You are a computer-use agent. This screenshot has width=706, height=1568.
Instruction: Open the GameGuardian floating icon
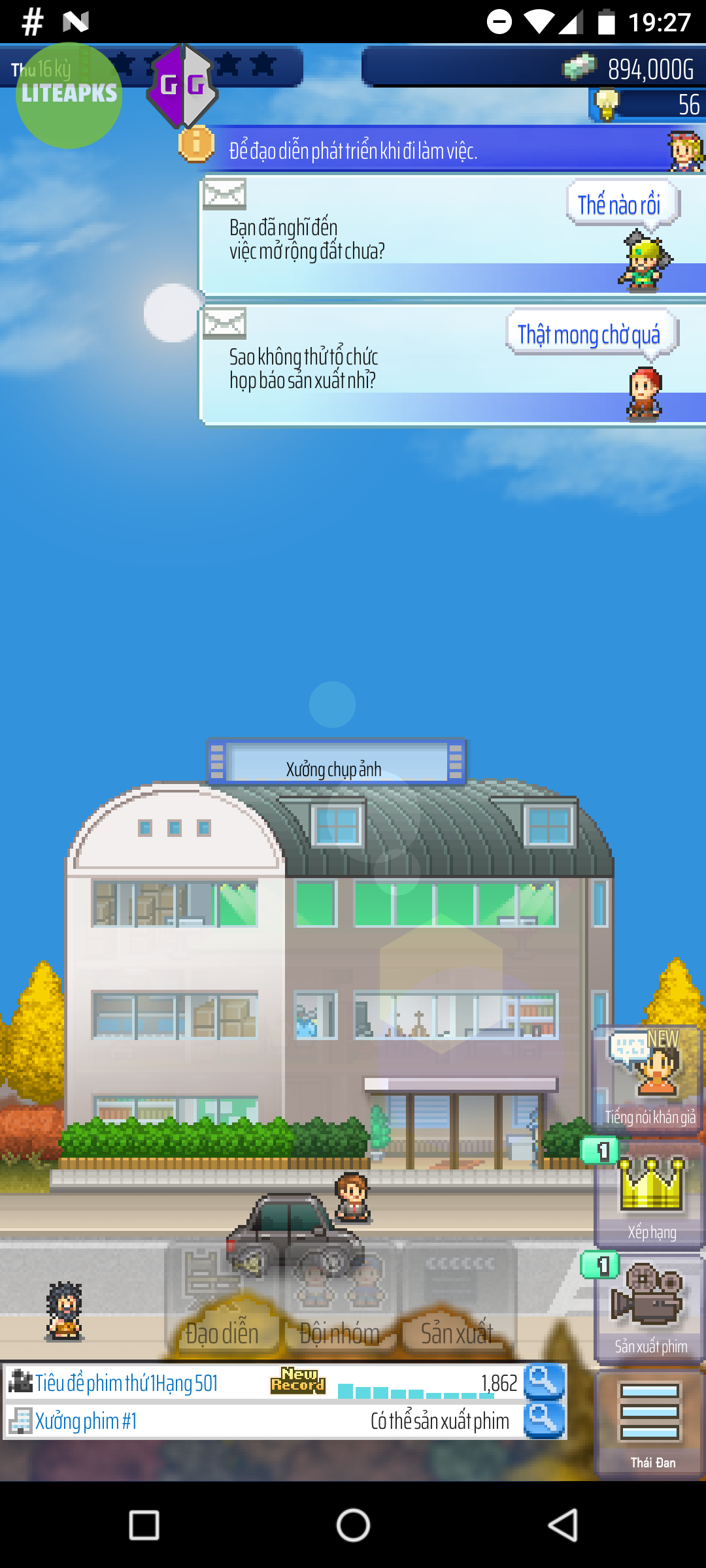tap(182, 85)
